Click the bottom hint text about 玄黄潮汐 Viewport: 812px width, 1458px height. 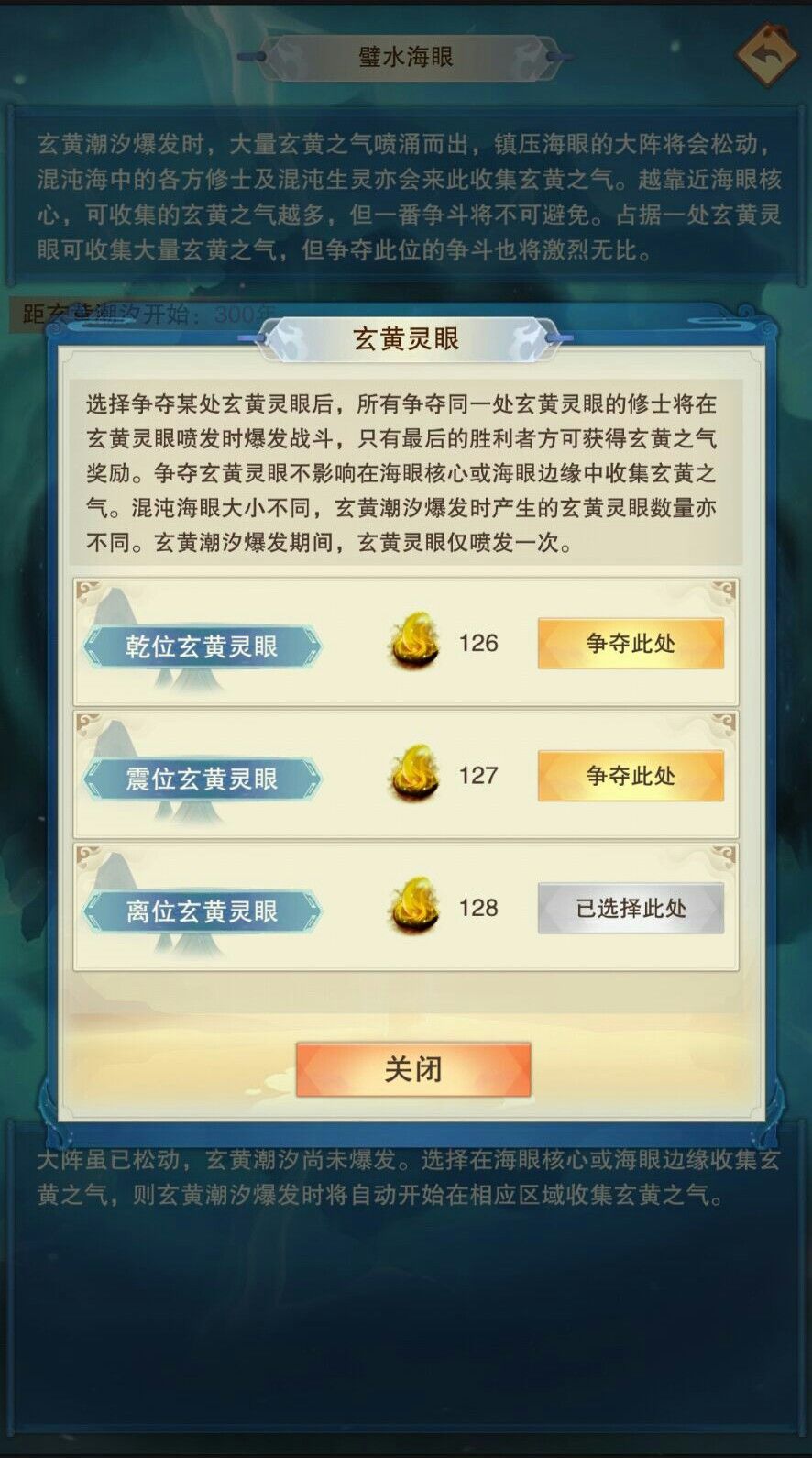pyautogui.click(x=406, y=1176)
